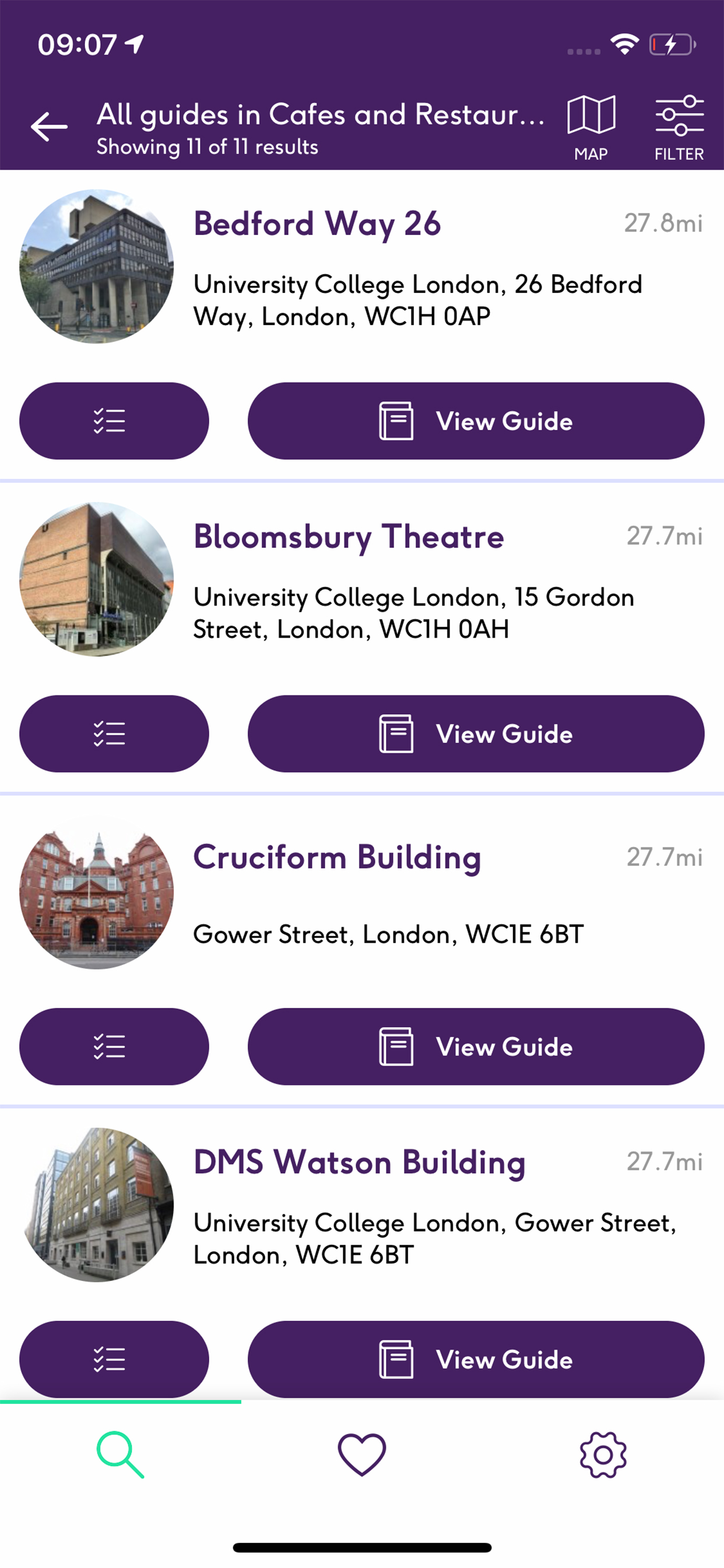The height and width of the screenshot is (1568, 724).
Task: Open the Bloomsbury Theatre listing
Action: coord(349,537)
